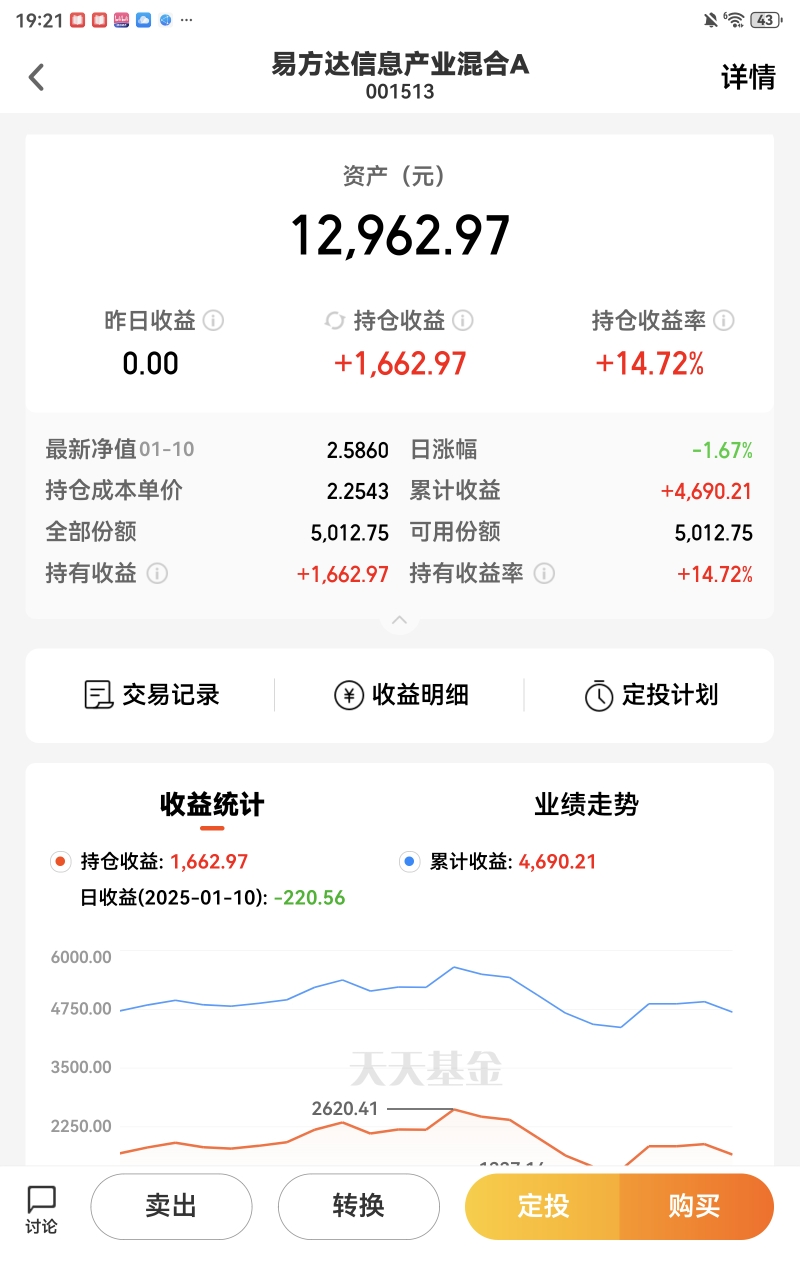The width and height of the screenshot is (800, 1280).
Task: Toggle the 持仓收益 chart series
Action: [x=148, y=862]
